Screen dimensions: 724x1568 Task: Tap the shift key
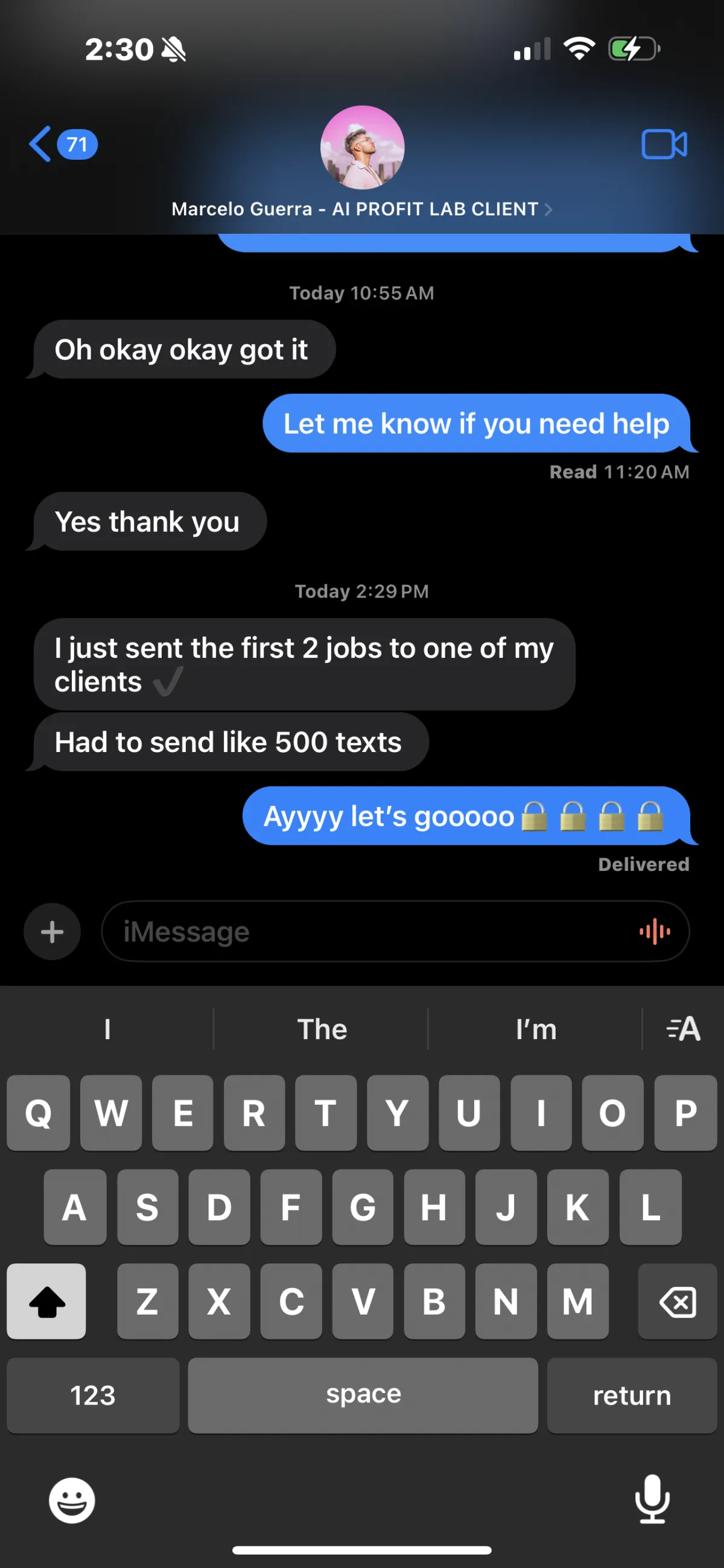[46, 1301]
